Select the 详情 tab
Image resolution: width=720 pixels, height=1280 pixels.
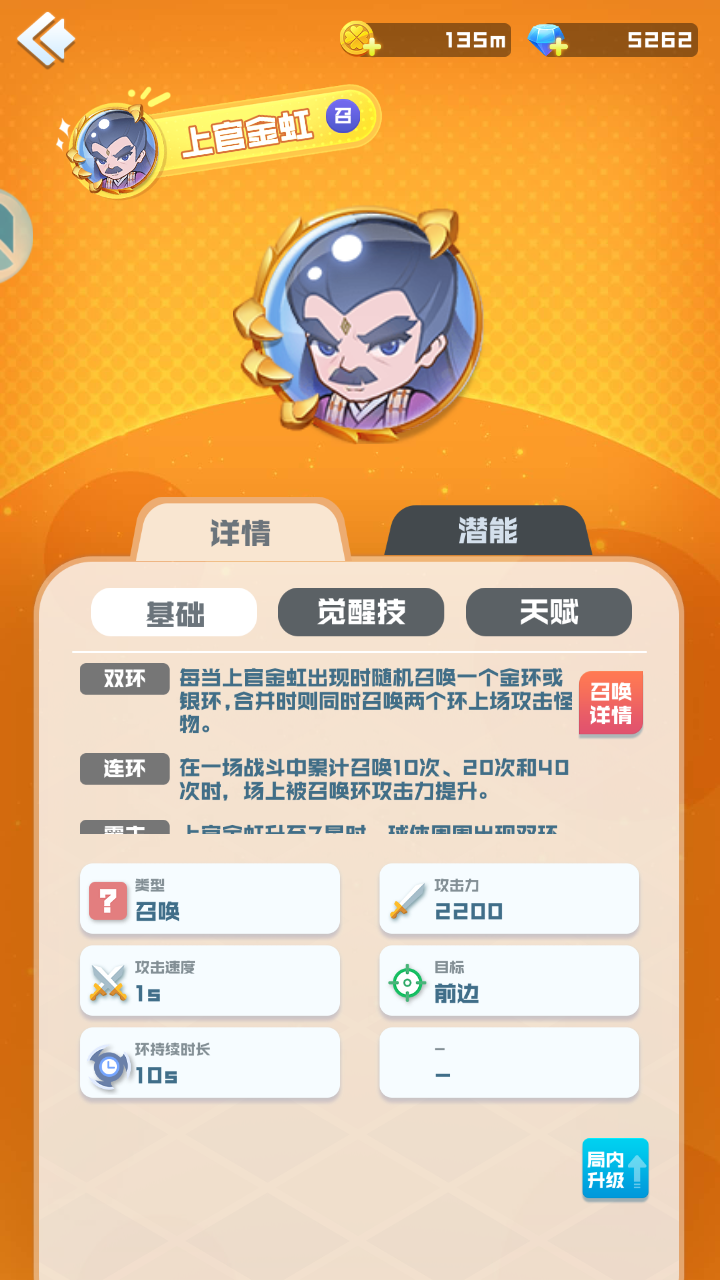point(240,533)
